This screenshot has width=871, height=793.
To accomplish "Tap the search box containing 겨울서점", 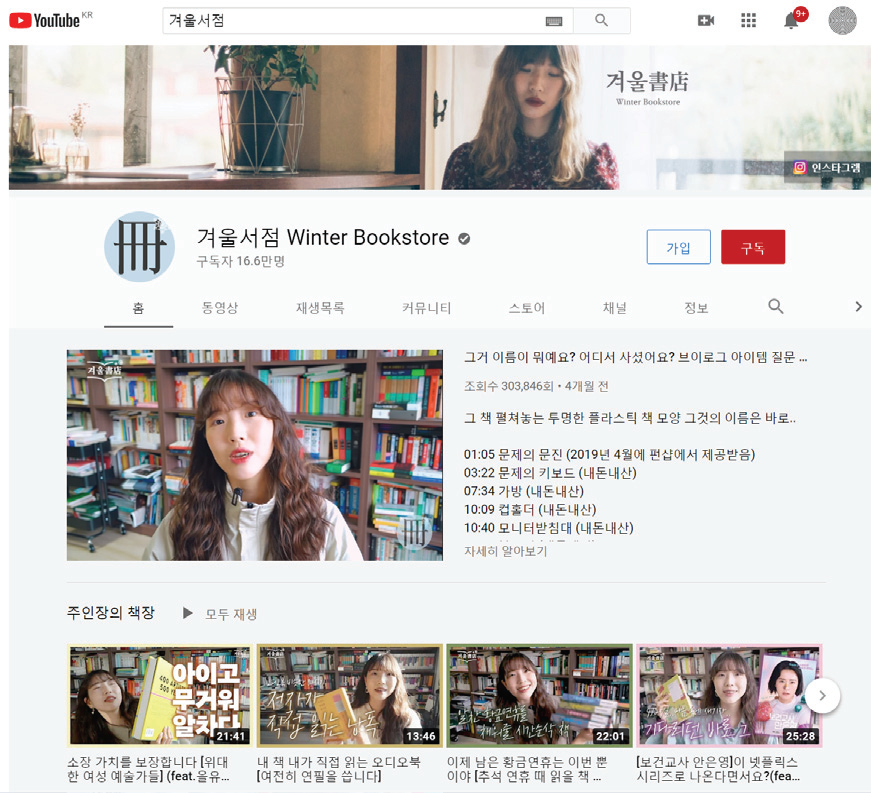I will pyautogui.click(x=350, y=21).
